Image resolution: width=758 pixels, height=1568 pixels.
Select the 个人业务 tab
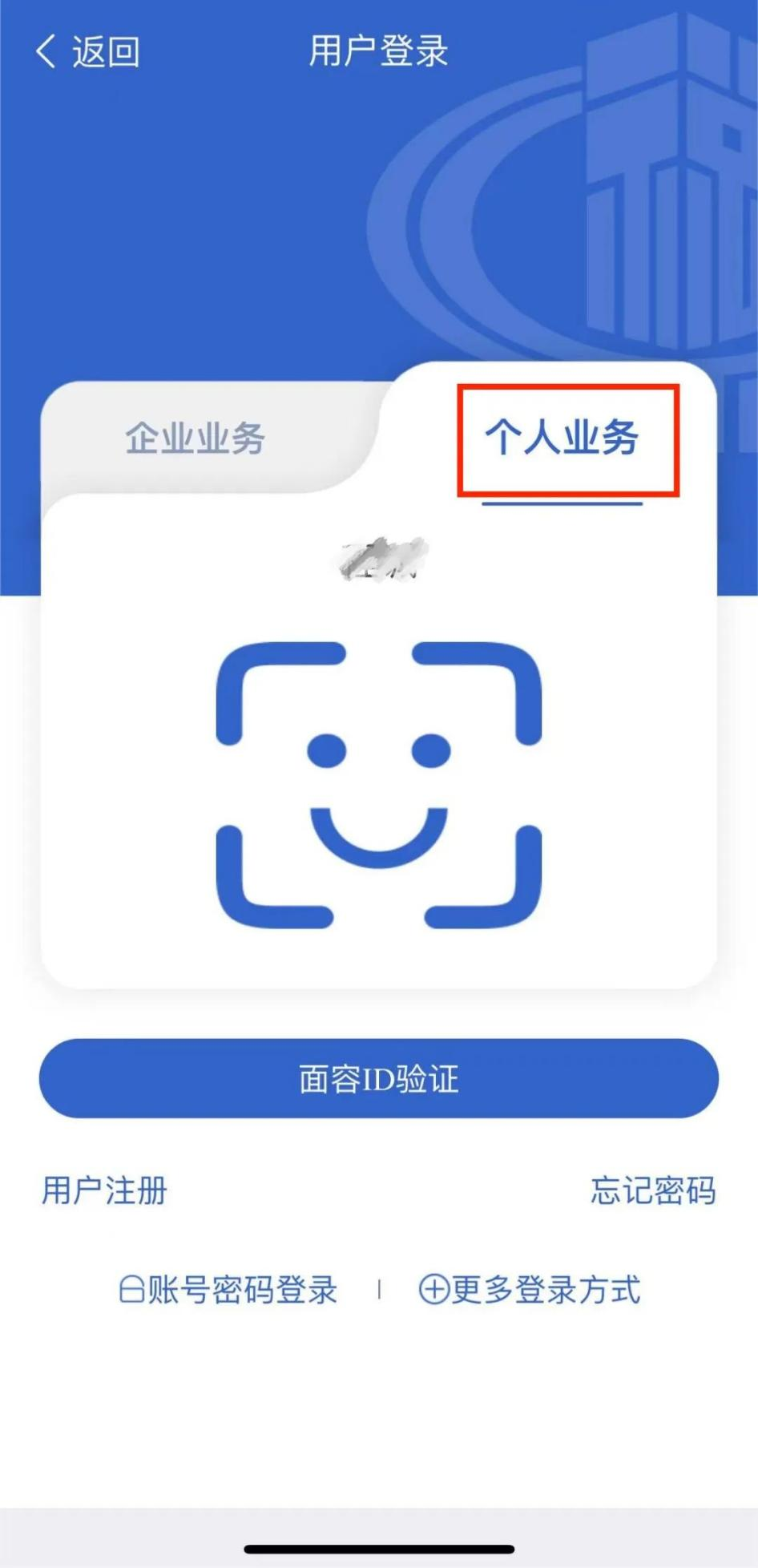[562, 438]
